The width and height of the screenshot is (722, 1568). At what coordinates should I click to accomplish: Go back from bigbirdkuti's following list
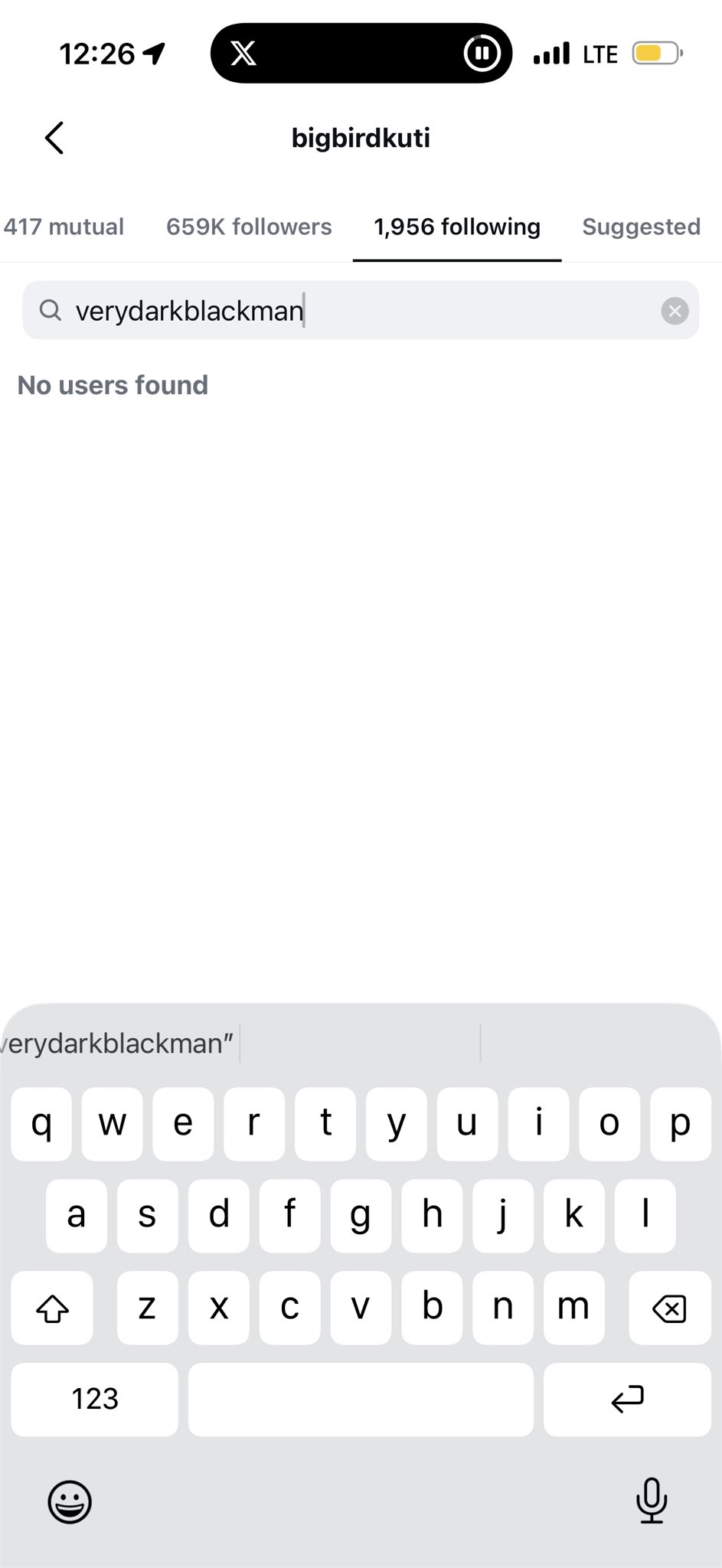(54, 139)
